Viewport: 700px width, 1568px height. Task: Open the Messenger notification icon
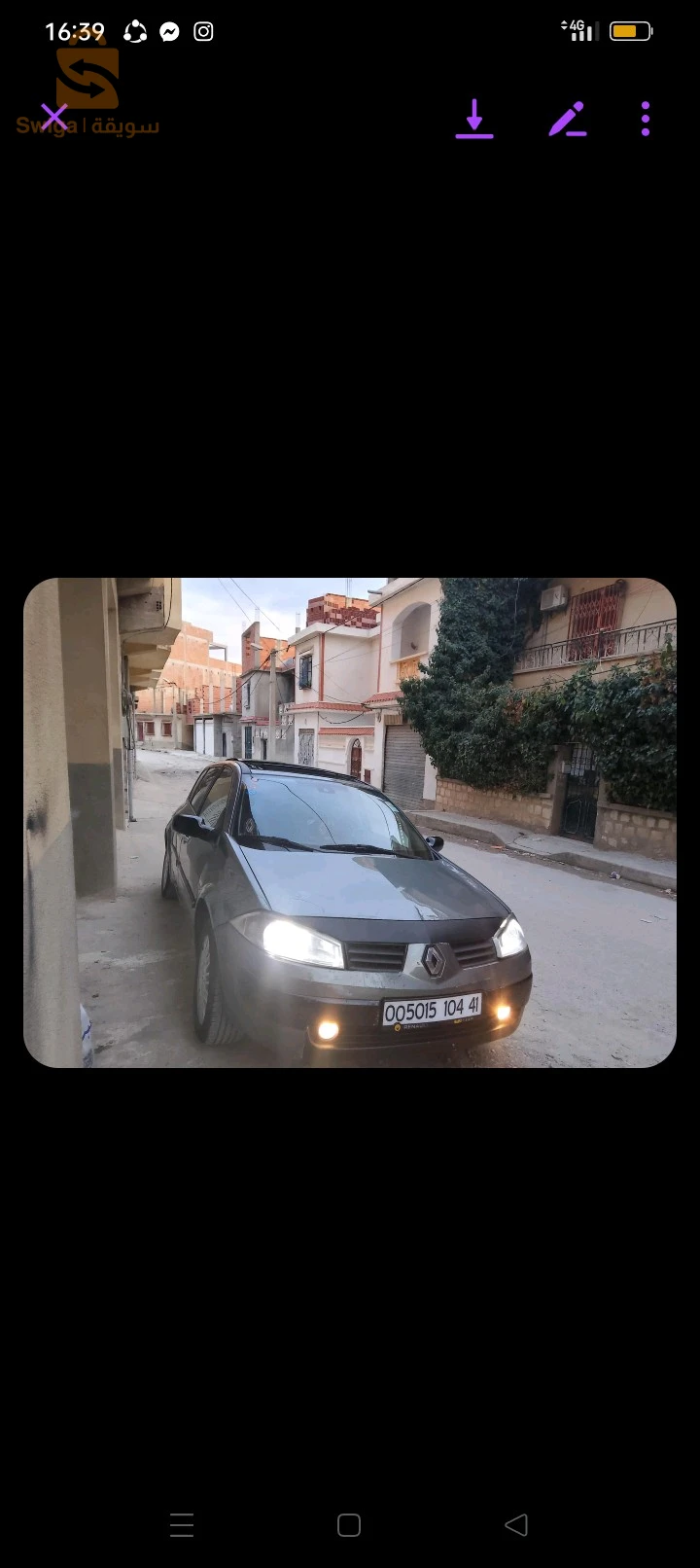tap(169, 31)
